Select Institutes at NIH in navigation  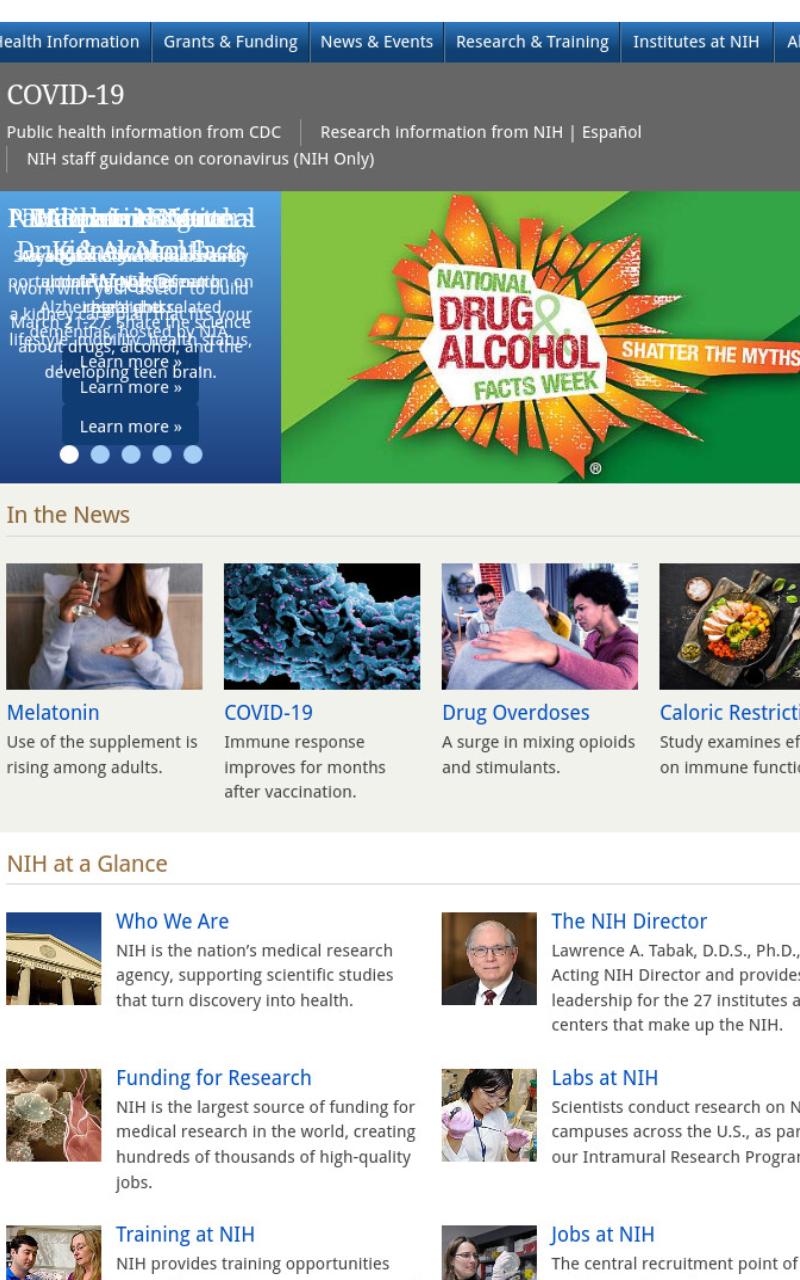tap(696, 42)
